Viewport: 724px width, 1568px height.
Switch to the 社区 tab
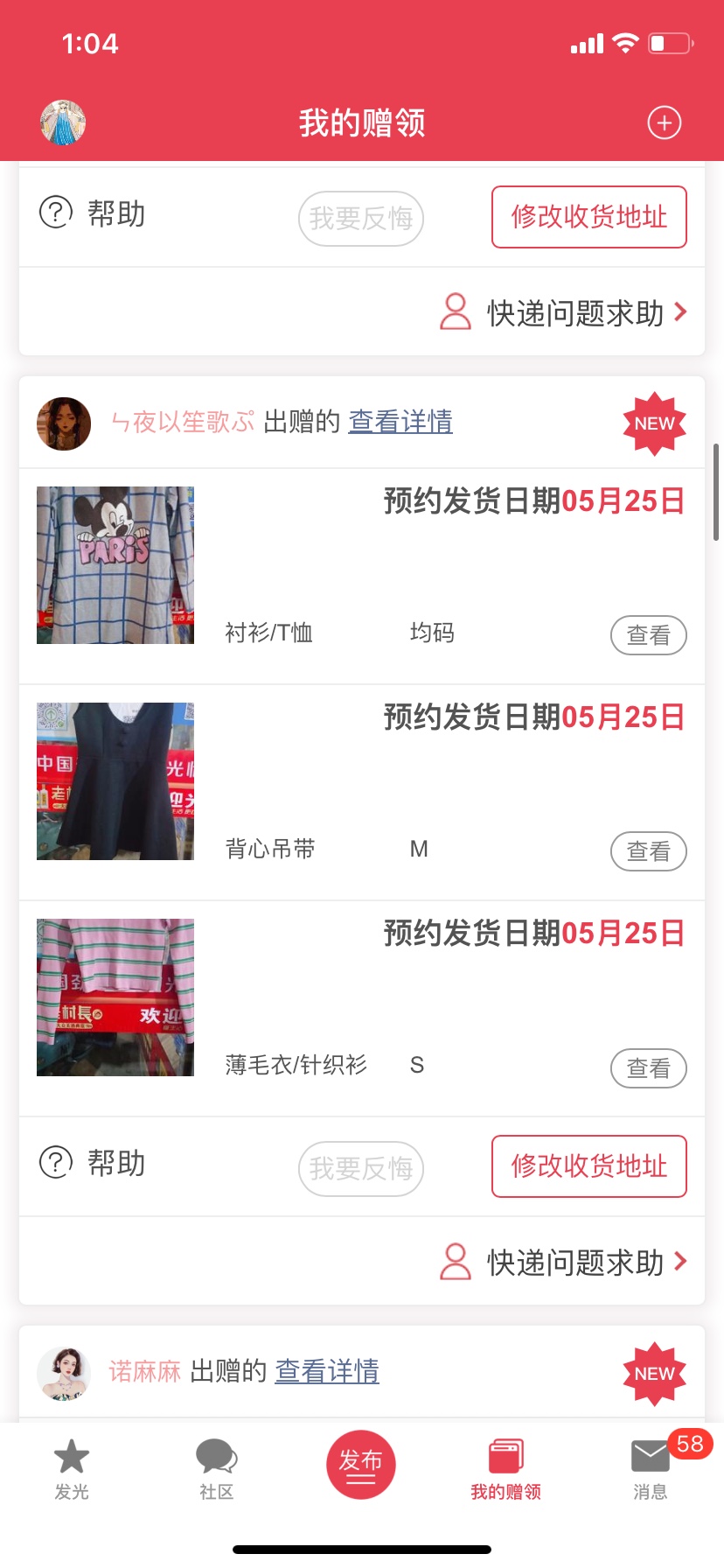click(216, 1469)
